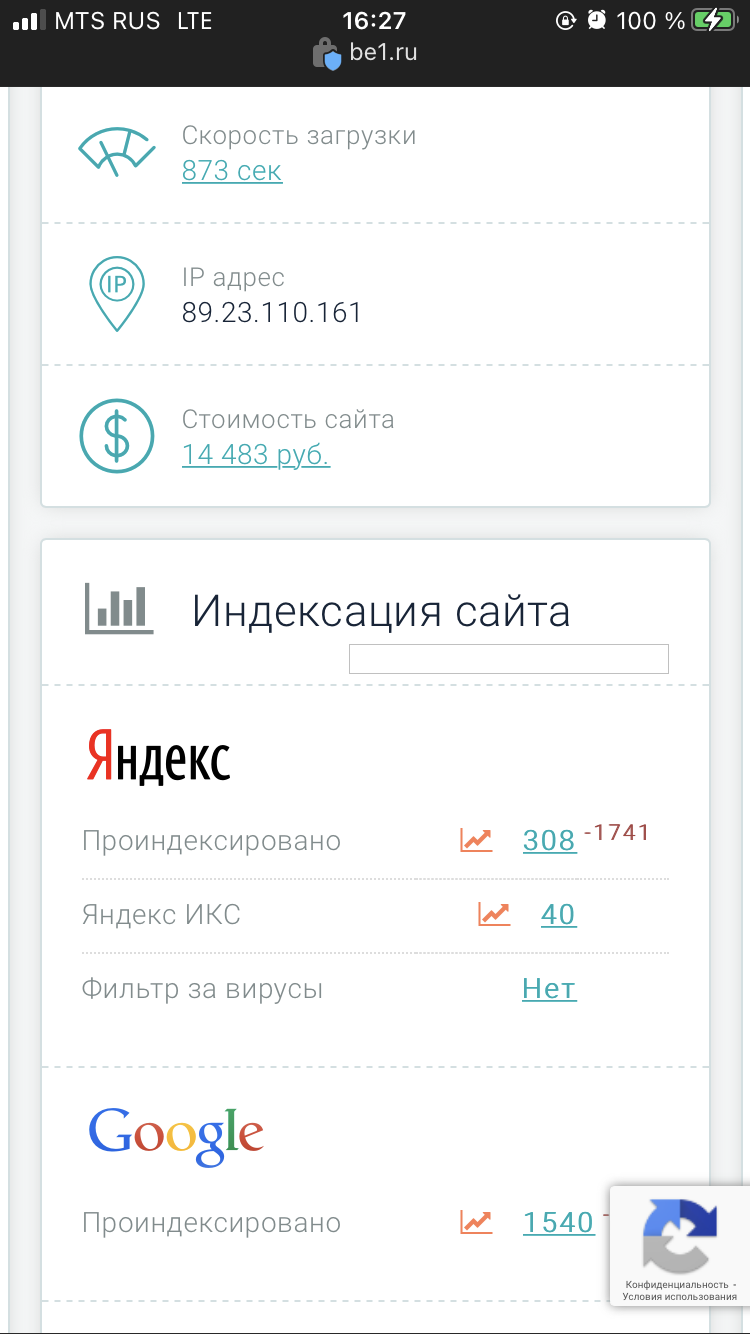Viewport: 750px width, 1334px height.
Task: View the Google indexed pages history chart
Action: (476, 1222)
